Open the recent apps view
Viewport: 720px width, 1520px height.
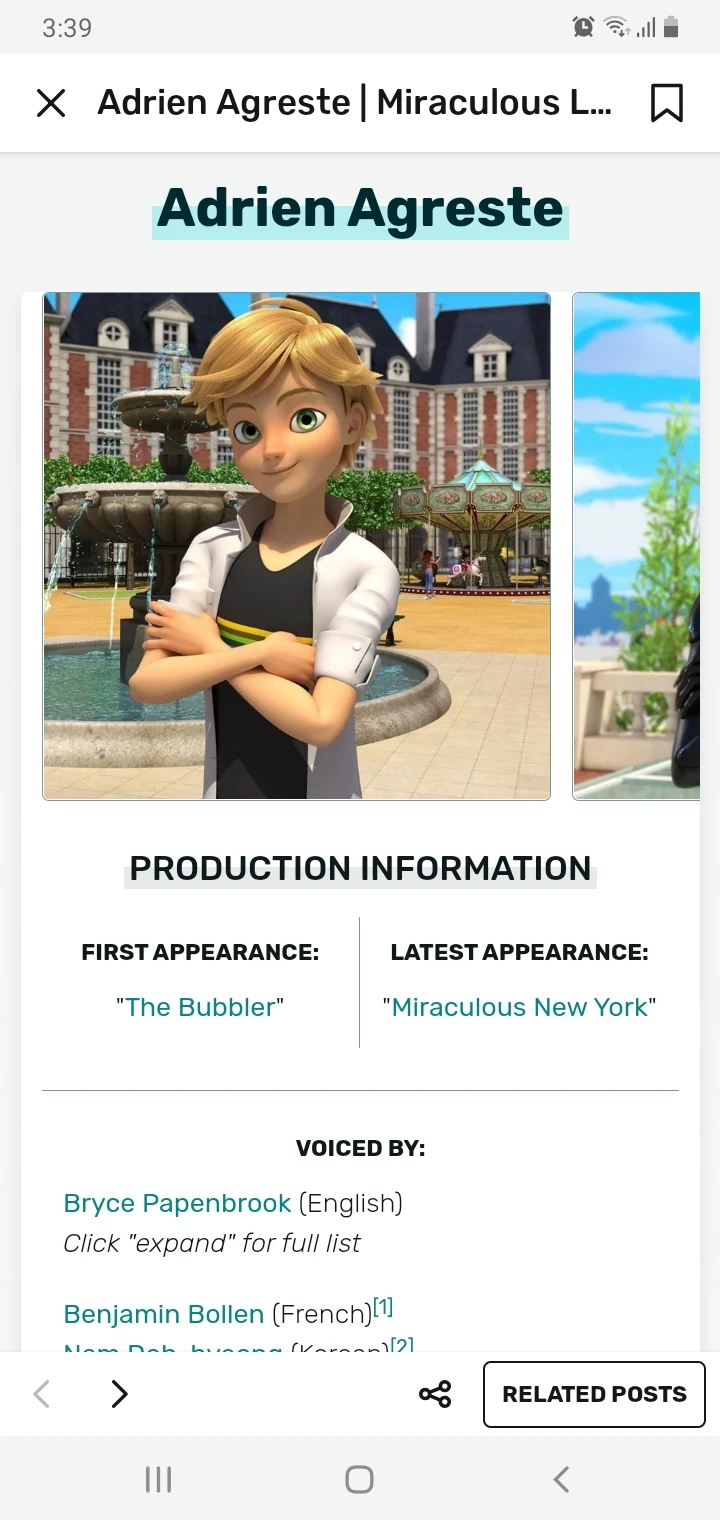[x=159, y=1479]
